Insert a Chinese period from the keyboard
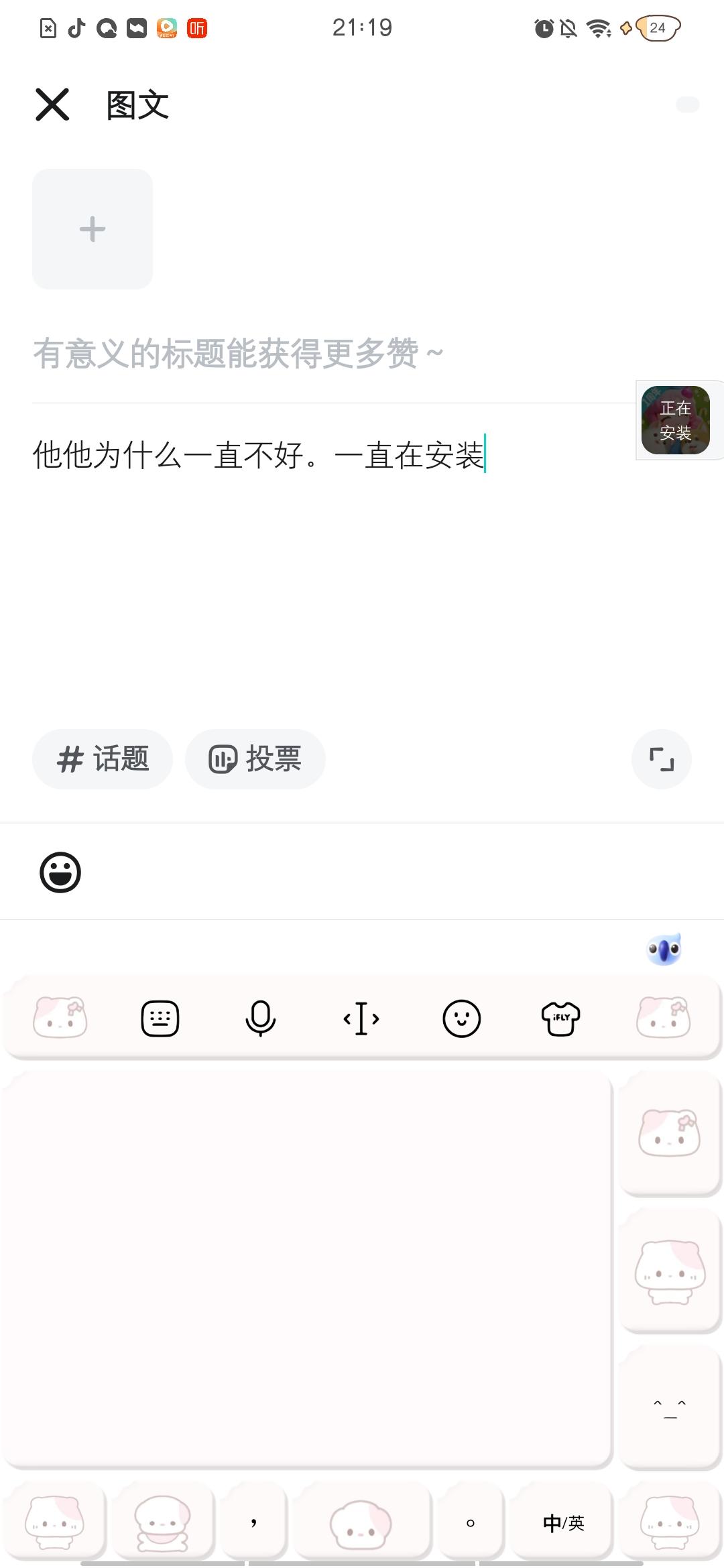724x1568 pixels. point(471,1523)
